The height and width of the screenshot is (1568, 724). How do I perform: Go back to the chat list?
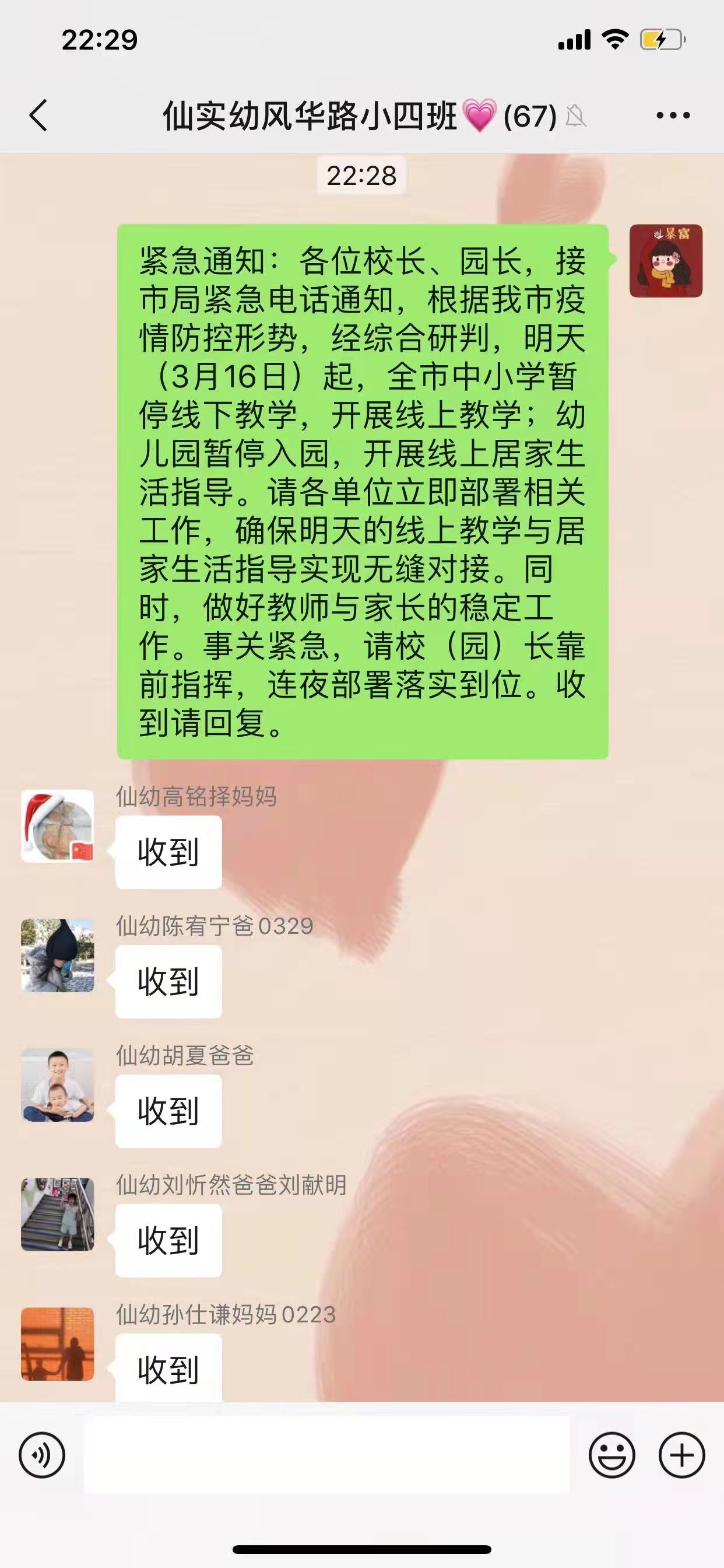coord(38,115)
